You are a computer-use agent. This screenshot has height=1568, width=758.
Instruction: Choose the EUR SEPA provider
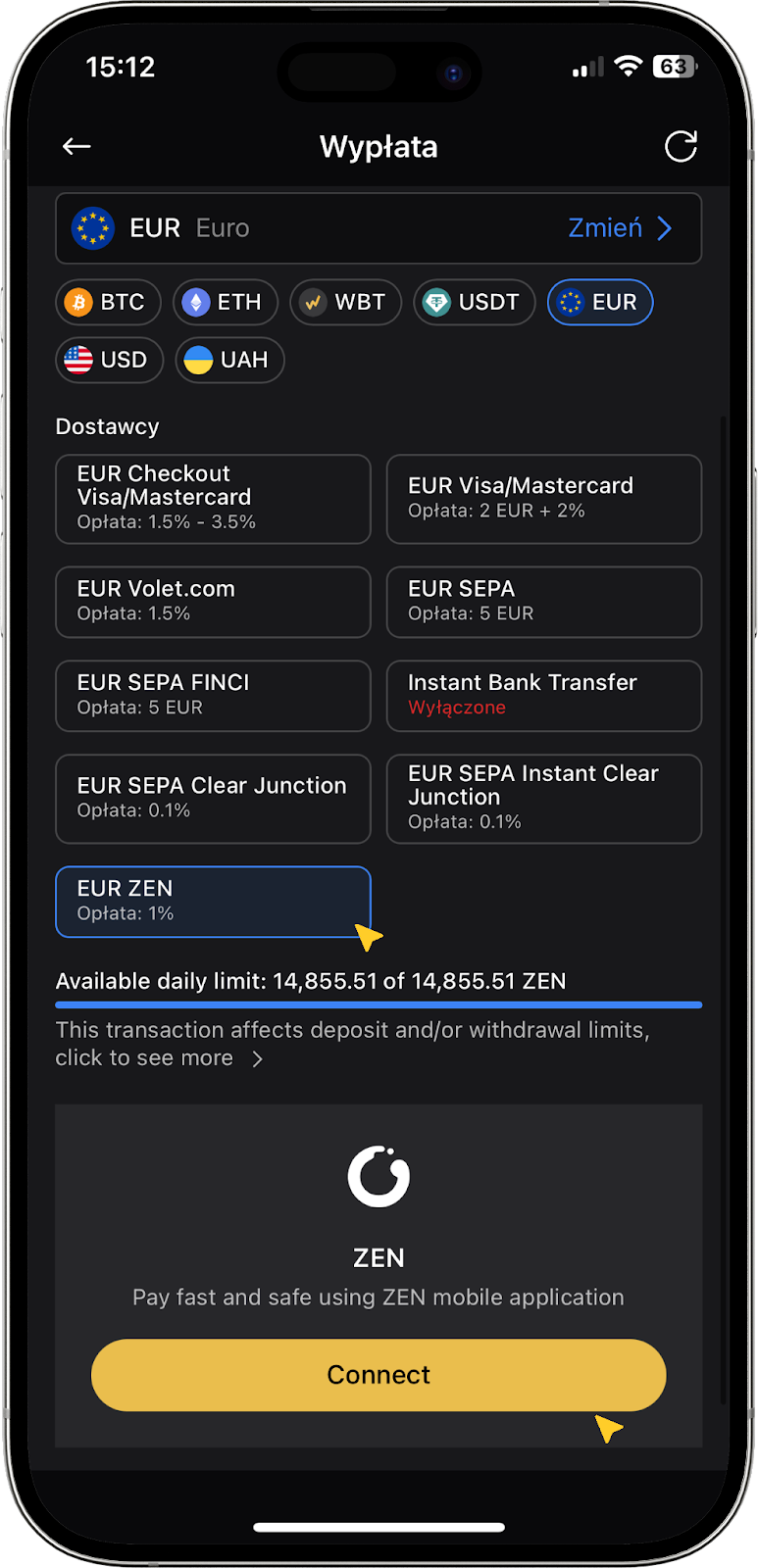point(543,601)
